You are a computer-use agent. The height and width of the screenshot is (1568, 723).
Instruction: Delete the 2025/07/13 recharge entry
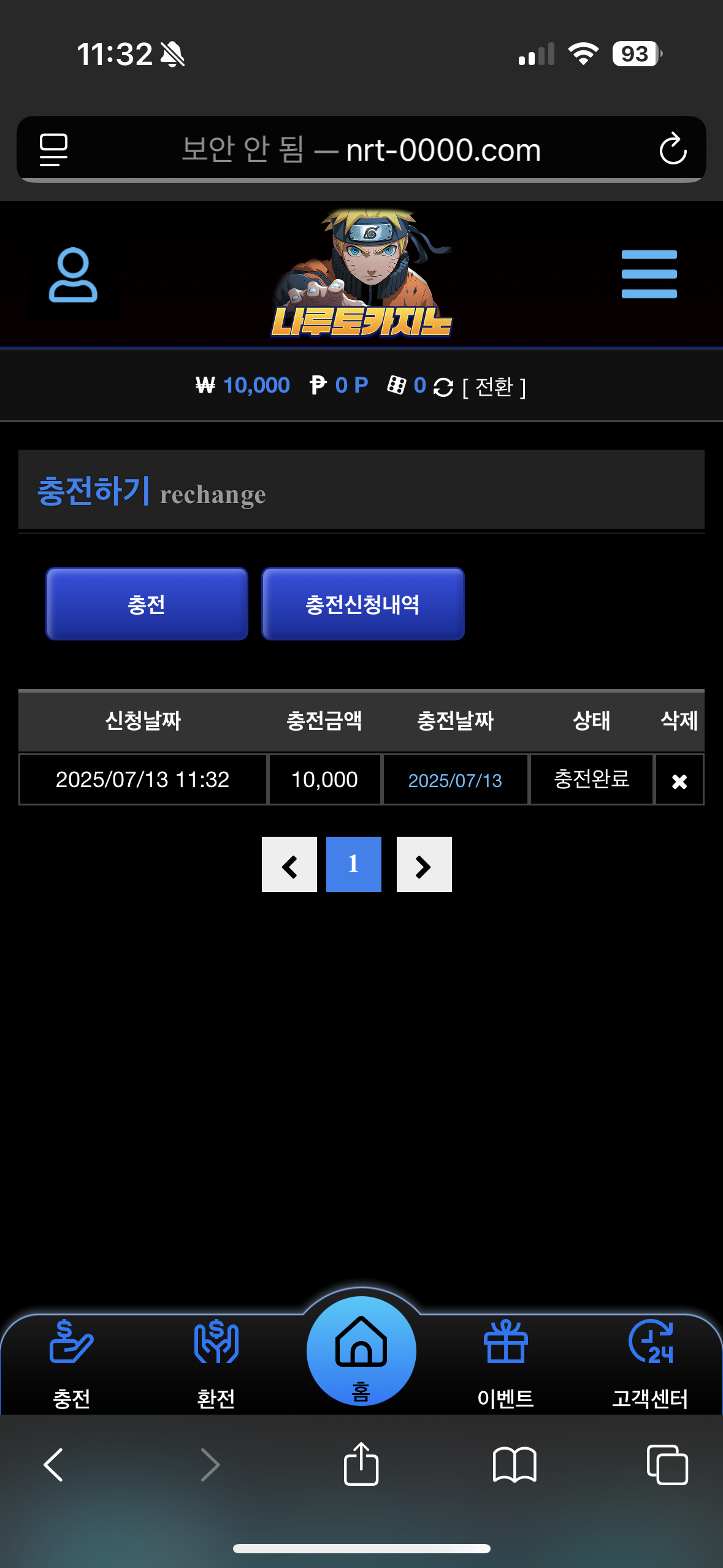click(679, 780)
